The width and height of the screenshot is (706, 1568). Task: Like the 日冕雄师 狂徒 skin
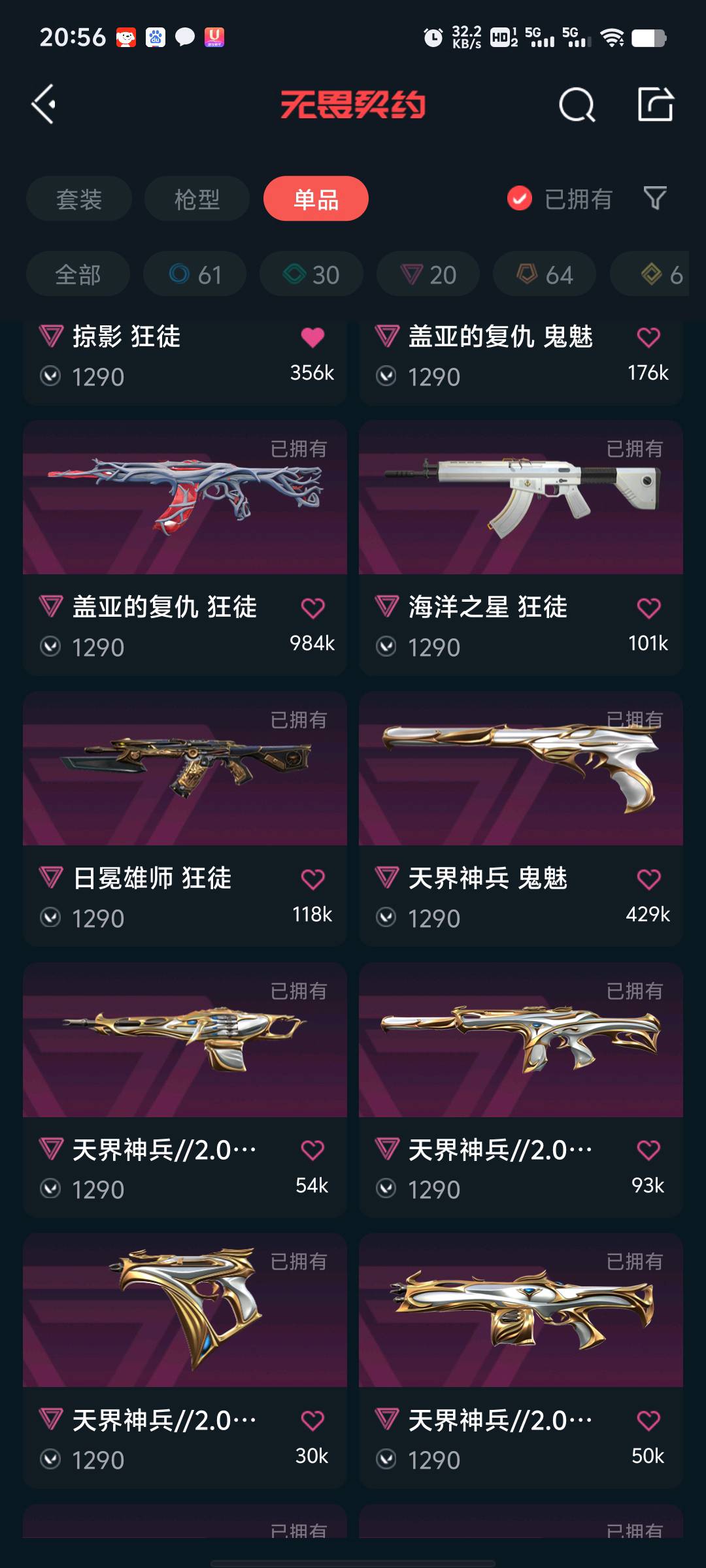[x=312, y=879]
